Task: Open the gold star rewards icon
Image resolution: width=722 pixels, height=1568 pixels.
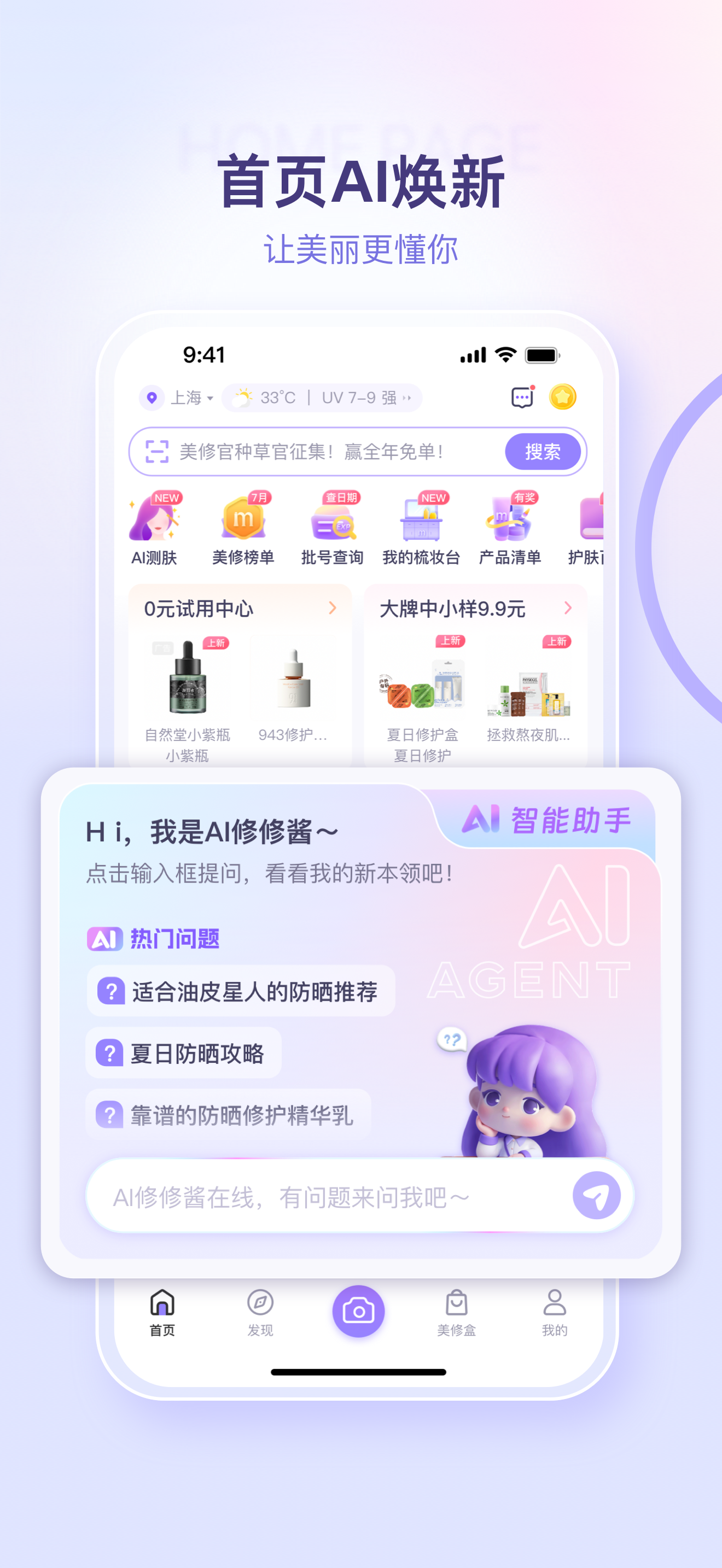Action: 564,396
